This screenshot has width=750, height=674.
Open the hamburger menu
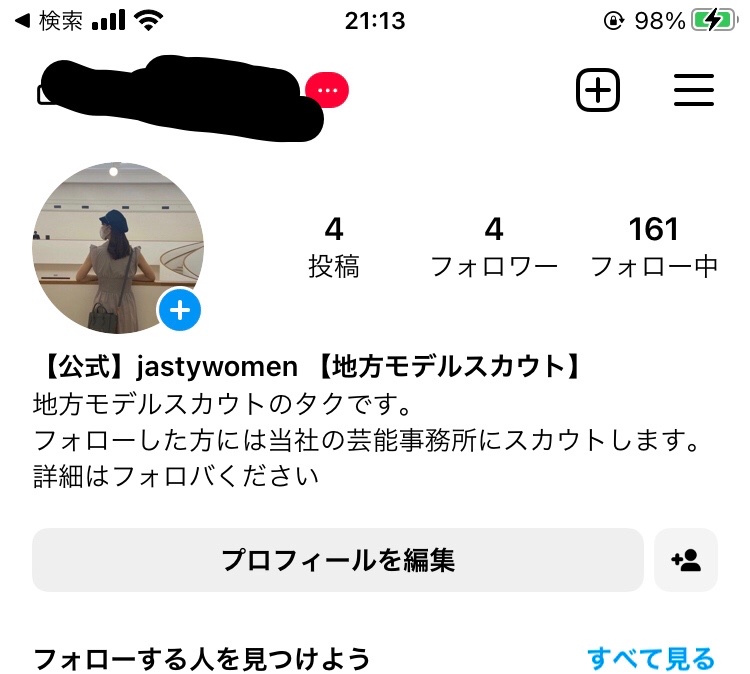tap(693, 91)
